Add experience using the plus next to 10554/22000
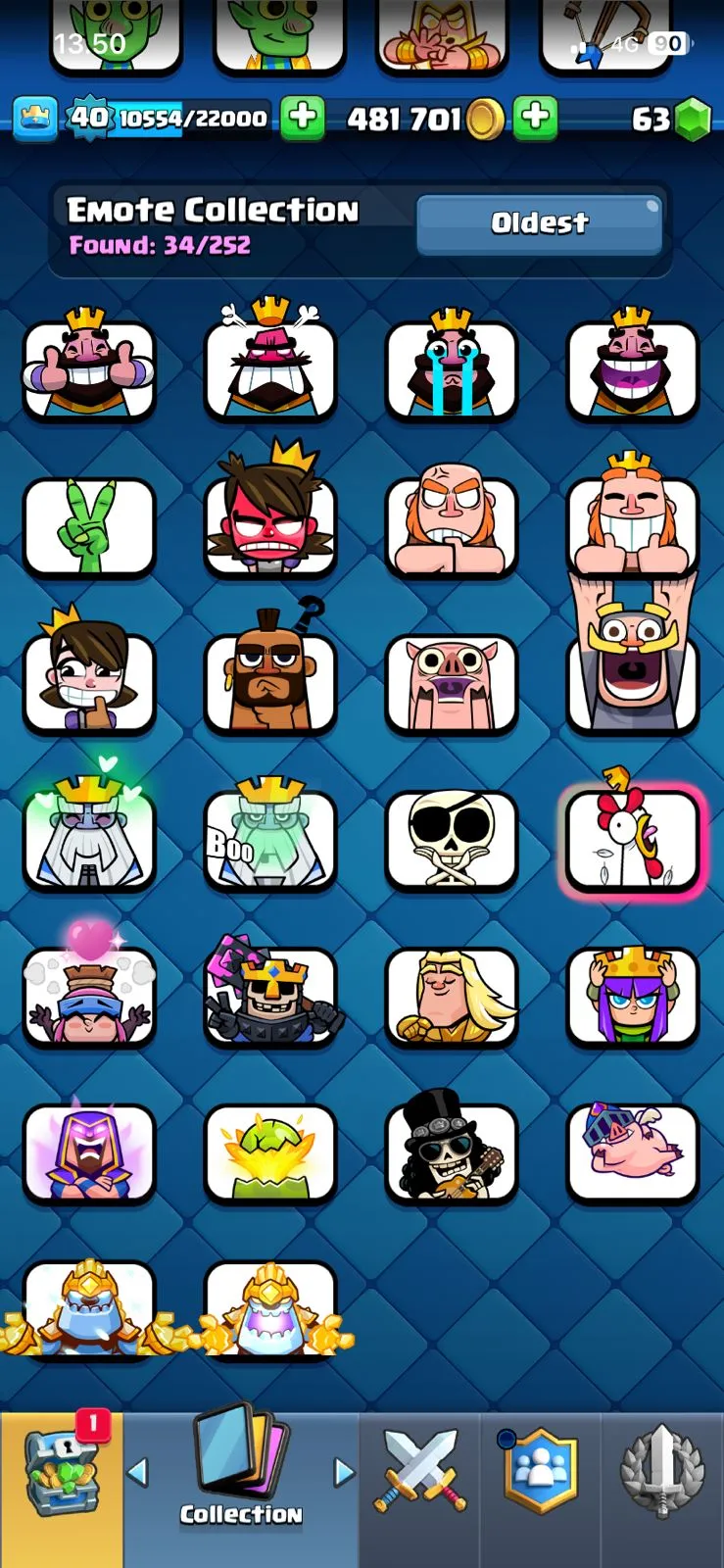Image resolution: width=724 pixels, height=1568 pixels. pyautogui.click(x=303, y=119)
